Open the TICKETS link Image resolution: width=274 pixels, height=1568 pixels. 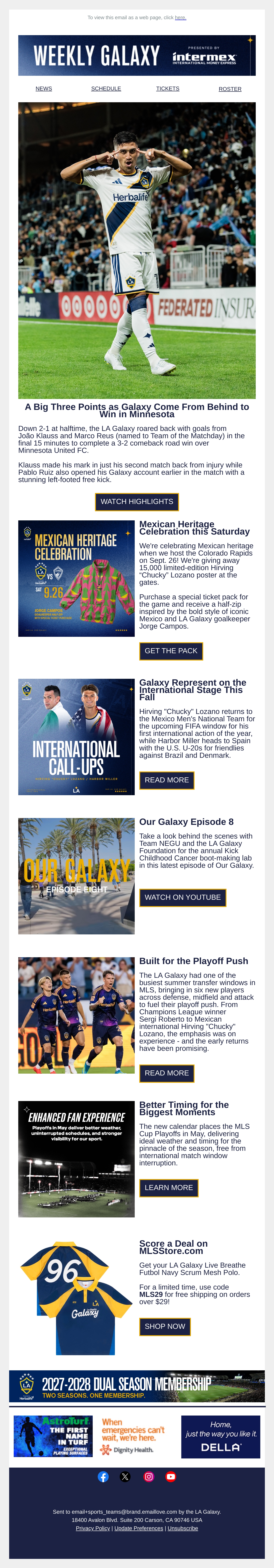[167, 88]
